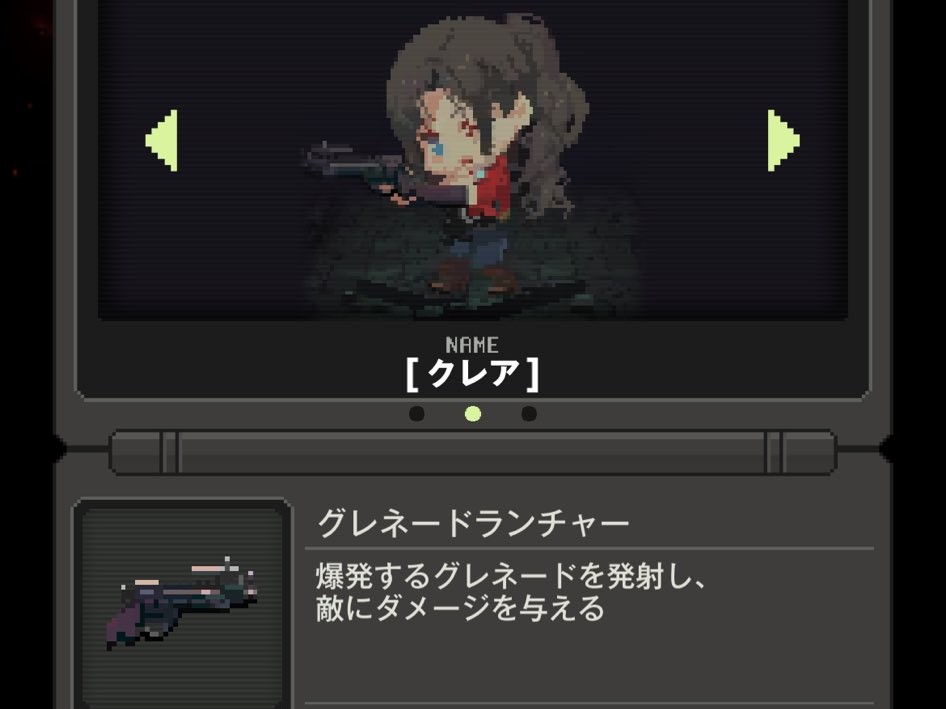
Task: Go to the next character with right arrow
Action: pyautogui.click(x=782, y=140)
